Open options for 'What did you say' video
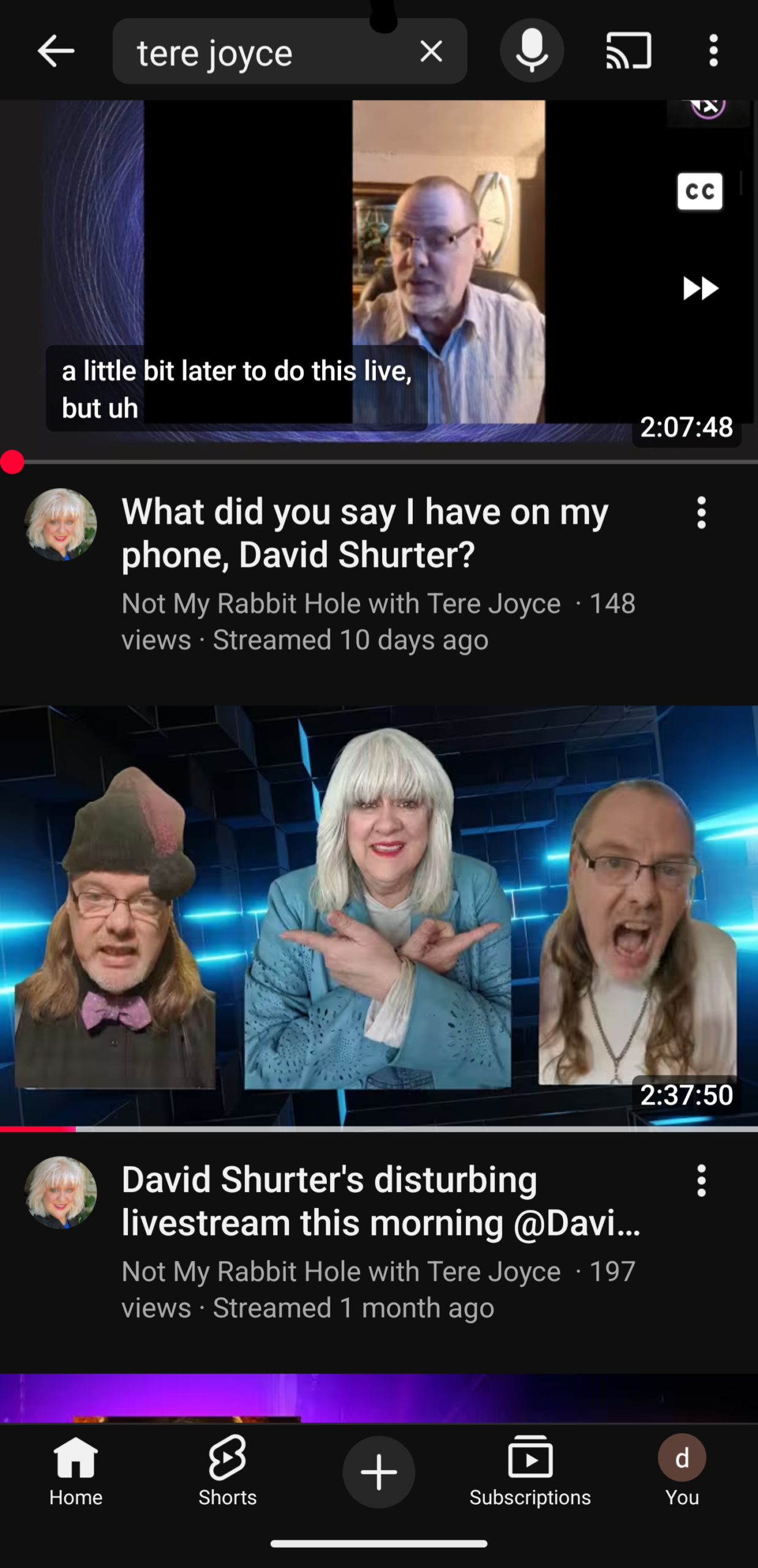 click(702, 513)
